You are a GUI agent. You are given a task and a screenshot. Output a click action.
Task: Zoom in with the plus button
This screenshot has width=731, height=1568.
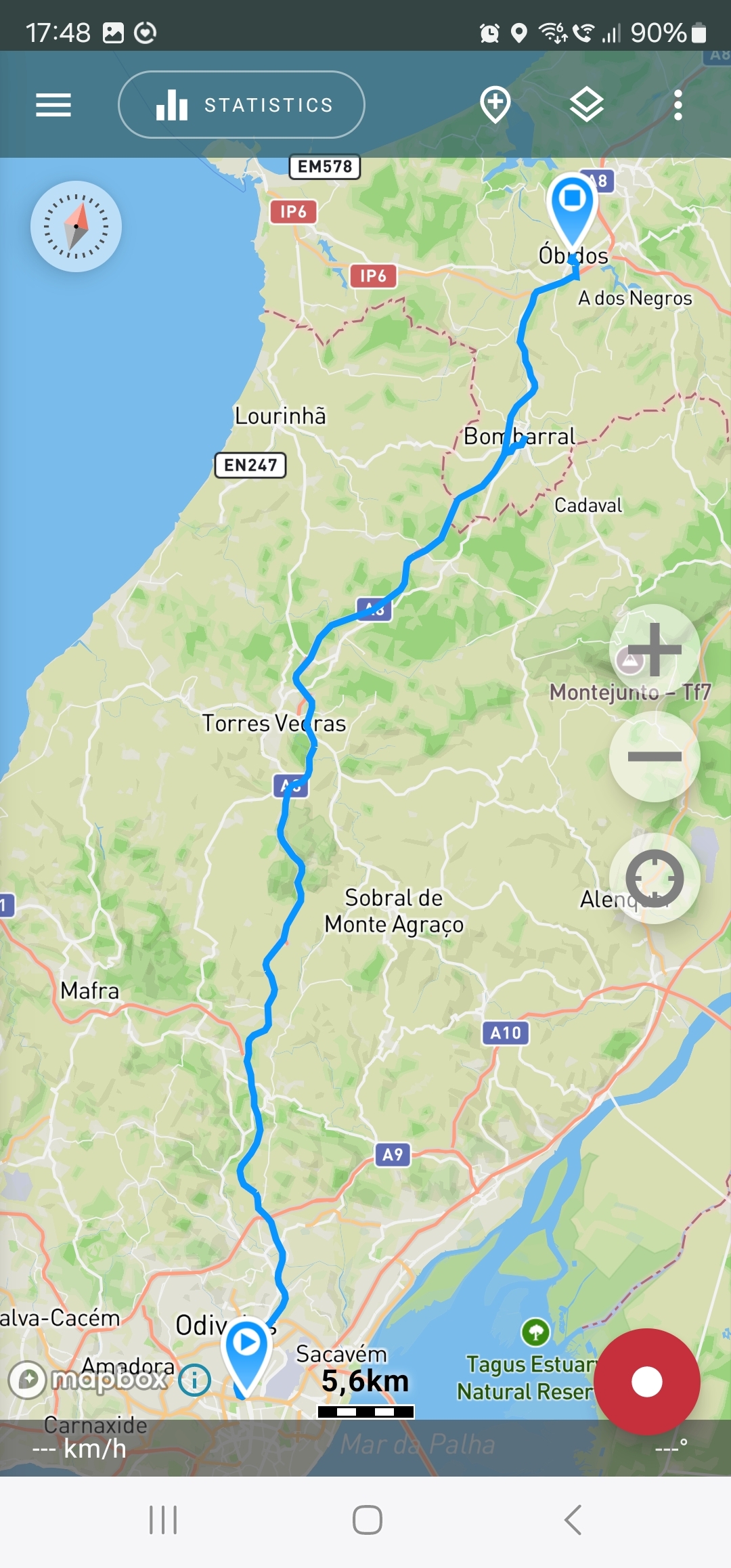654,650
